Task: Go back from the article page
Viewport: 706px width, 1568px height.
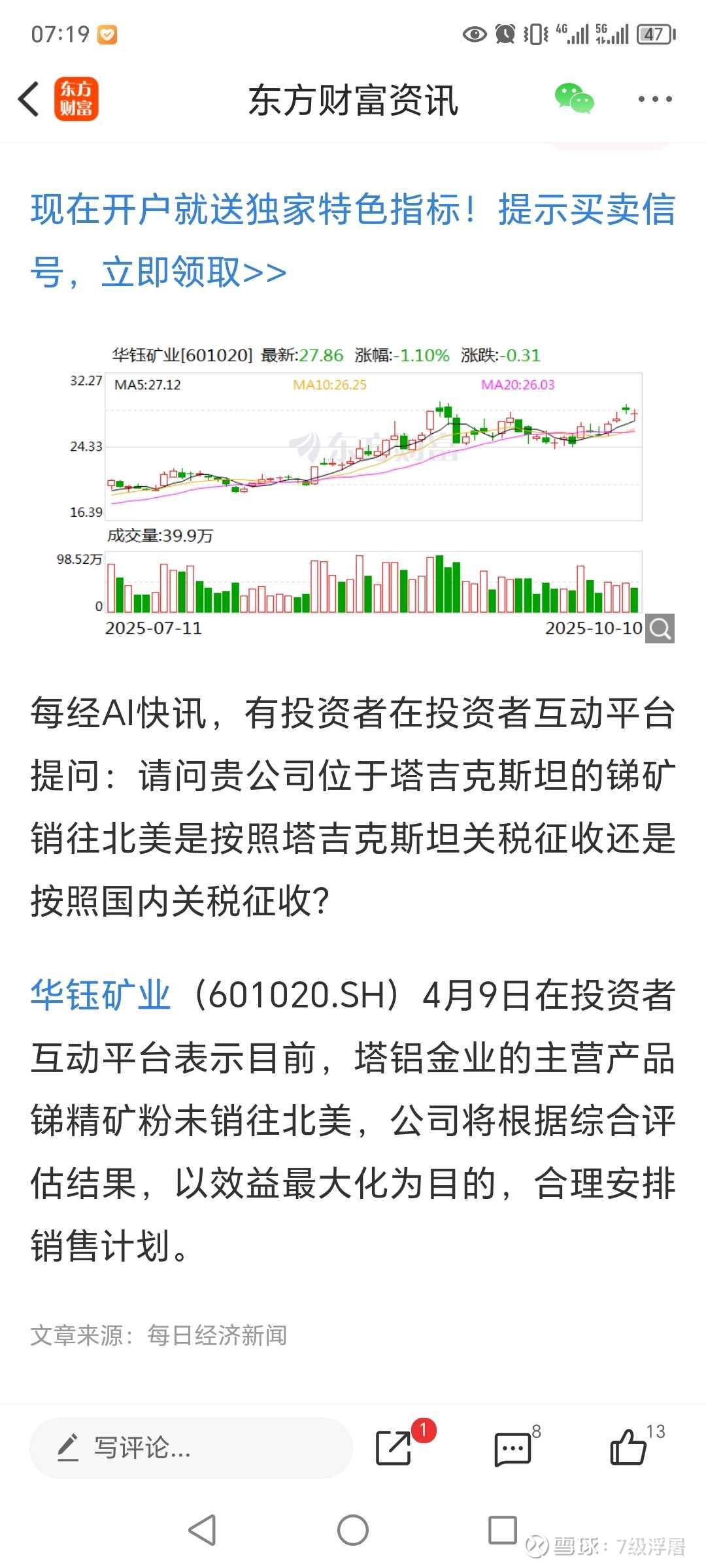Action: [x=29, y=99]
